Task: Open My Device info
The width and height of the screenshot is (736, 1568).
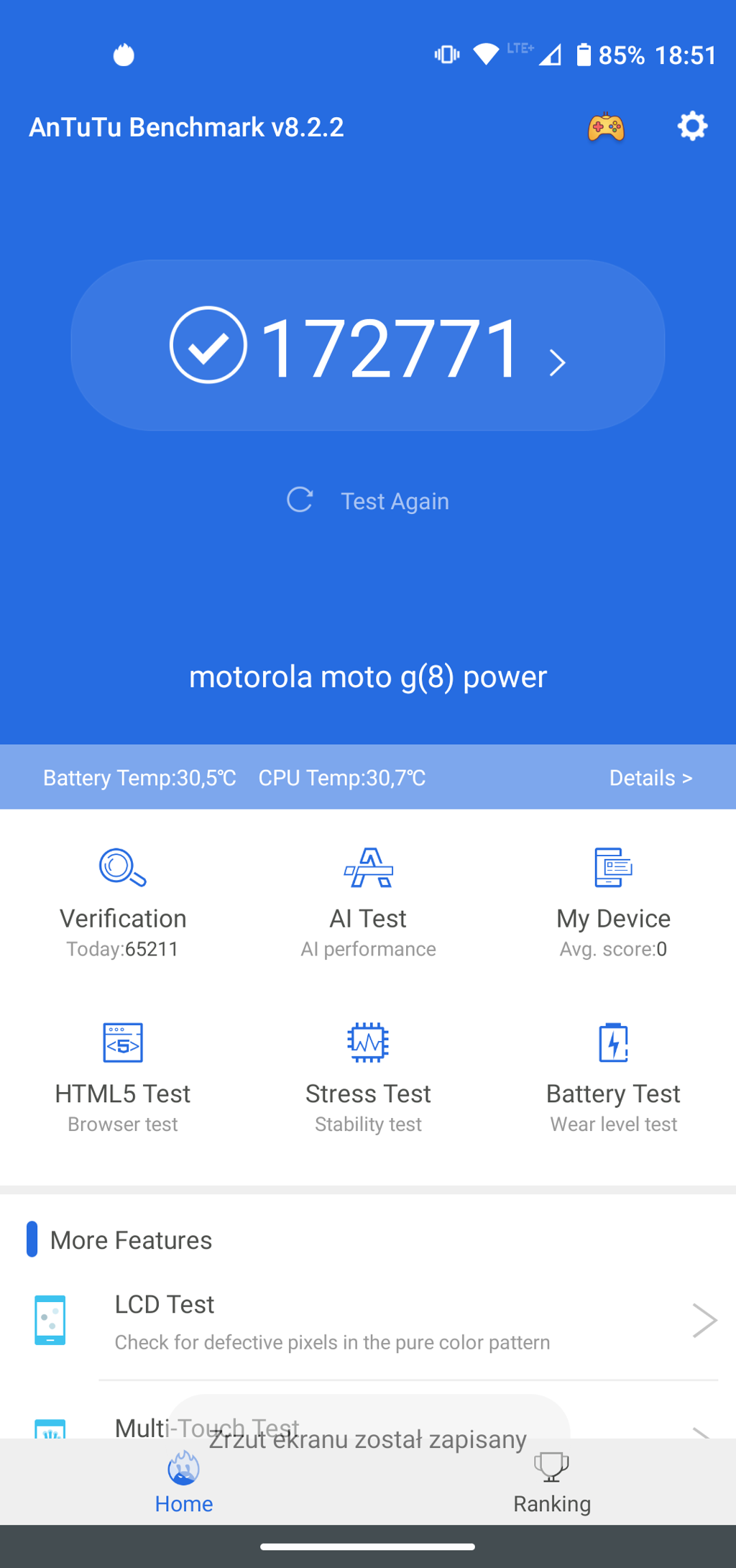Action: tap(613, 903)
